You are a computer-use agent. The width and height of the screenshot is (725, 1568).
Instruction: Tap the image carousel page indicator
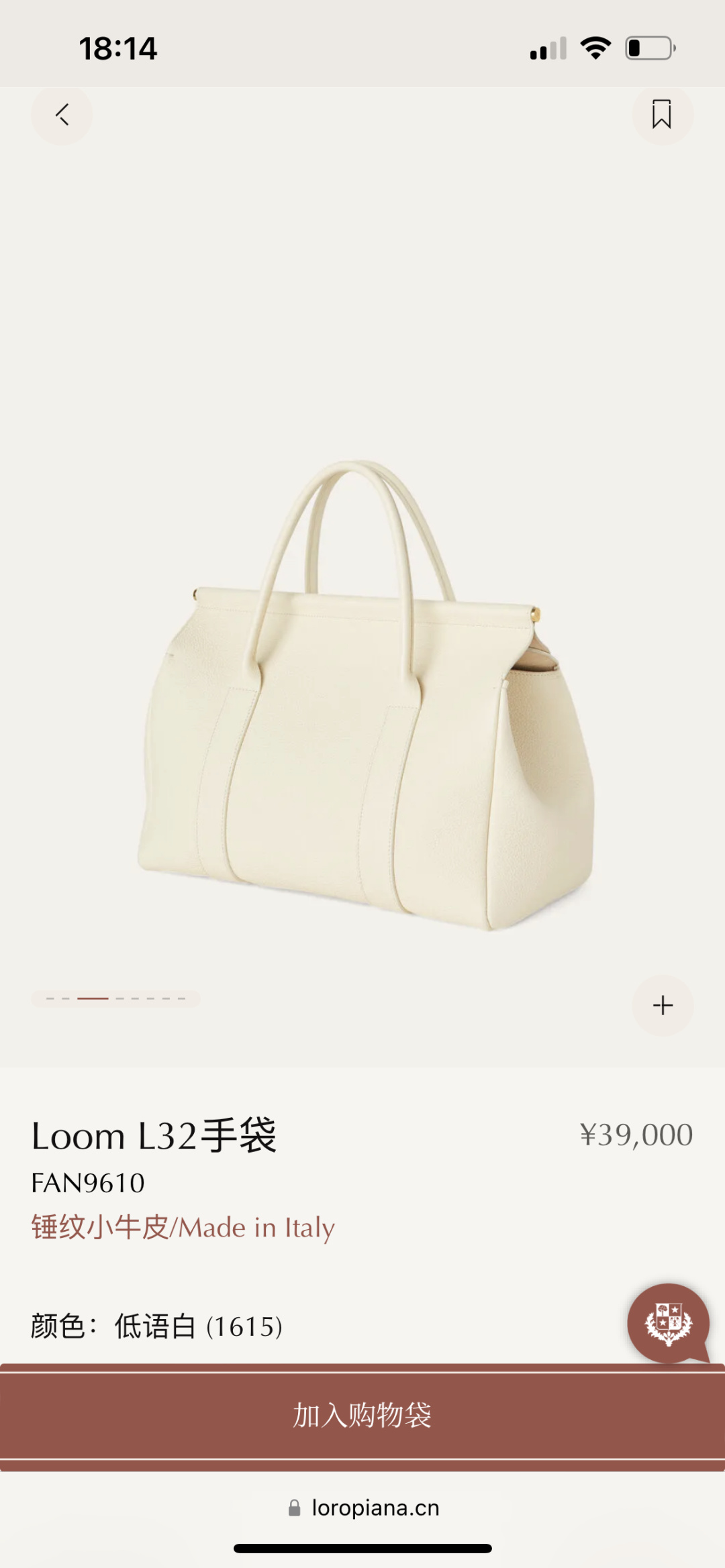pos(115,998)
